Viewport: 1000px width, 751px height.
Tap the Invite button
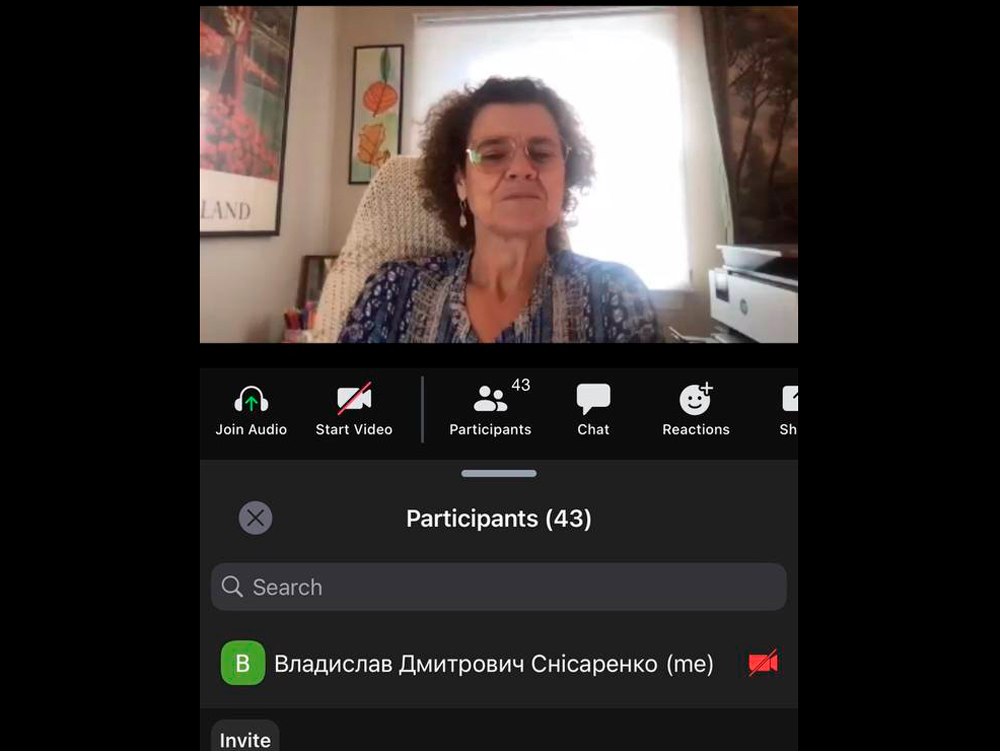[x=245, y=739]
